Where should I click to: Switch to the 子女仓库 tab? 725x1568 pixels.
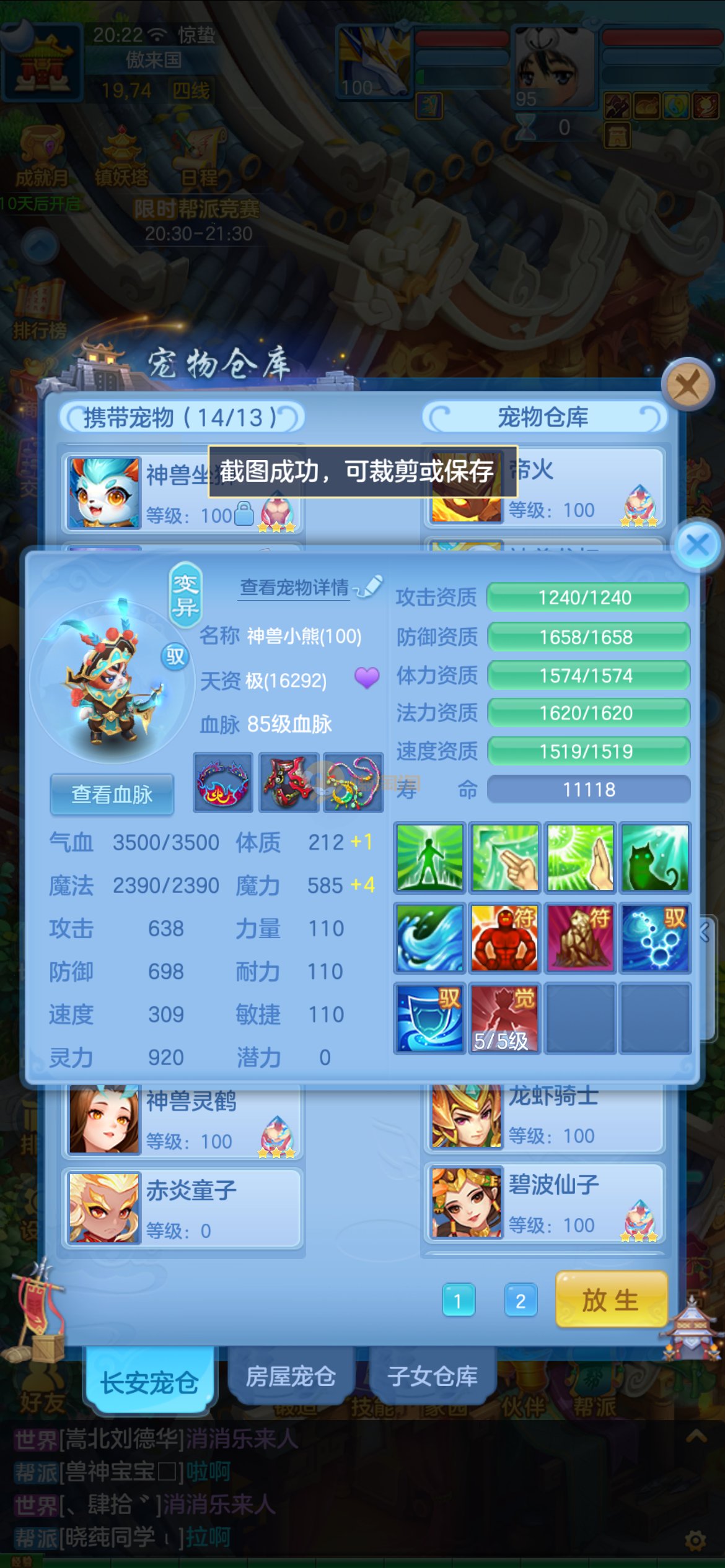[433, 1377]
